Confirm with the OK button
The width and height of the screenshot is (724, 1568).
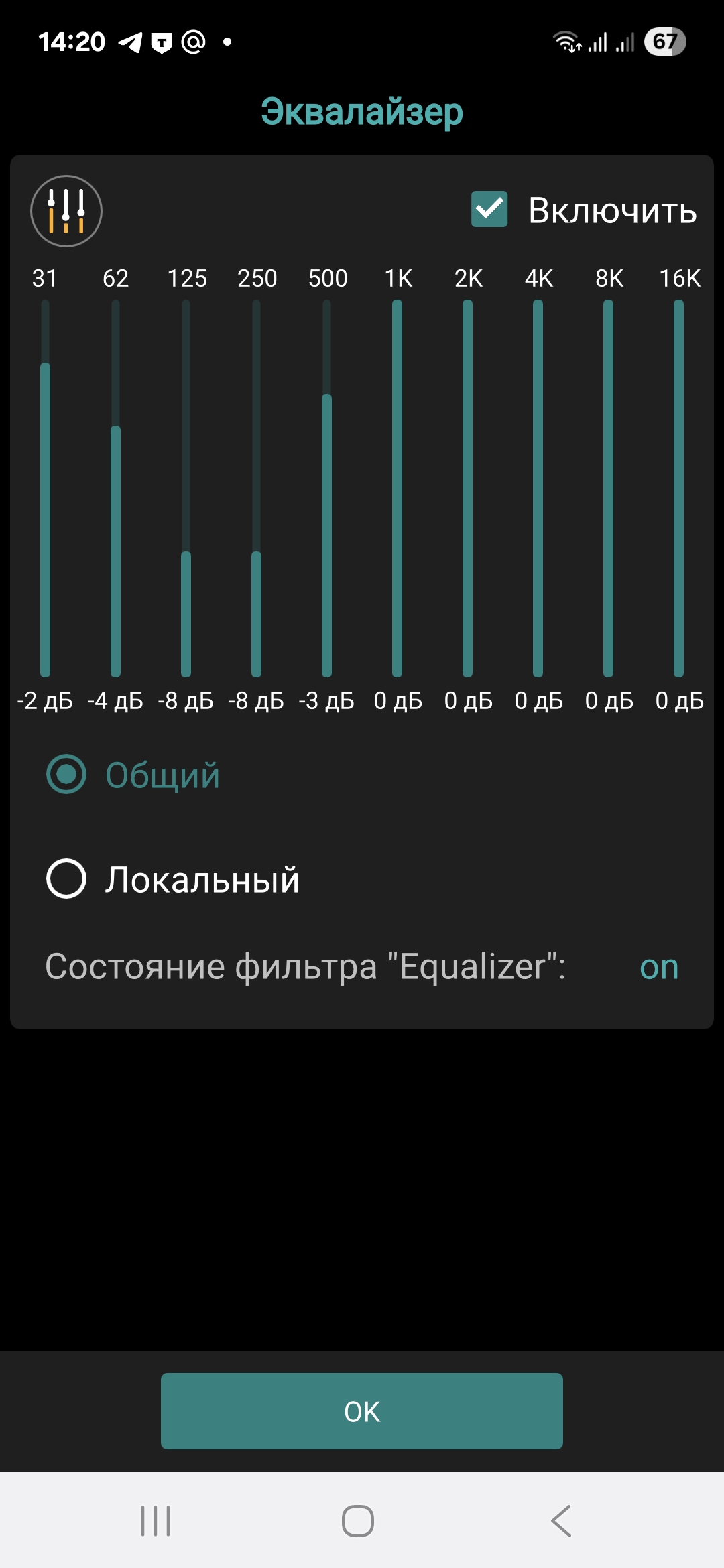(x=362, y=1411)
